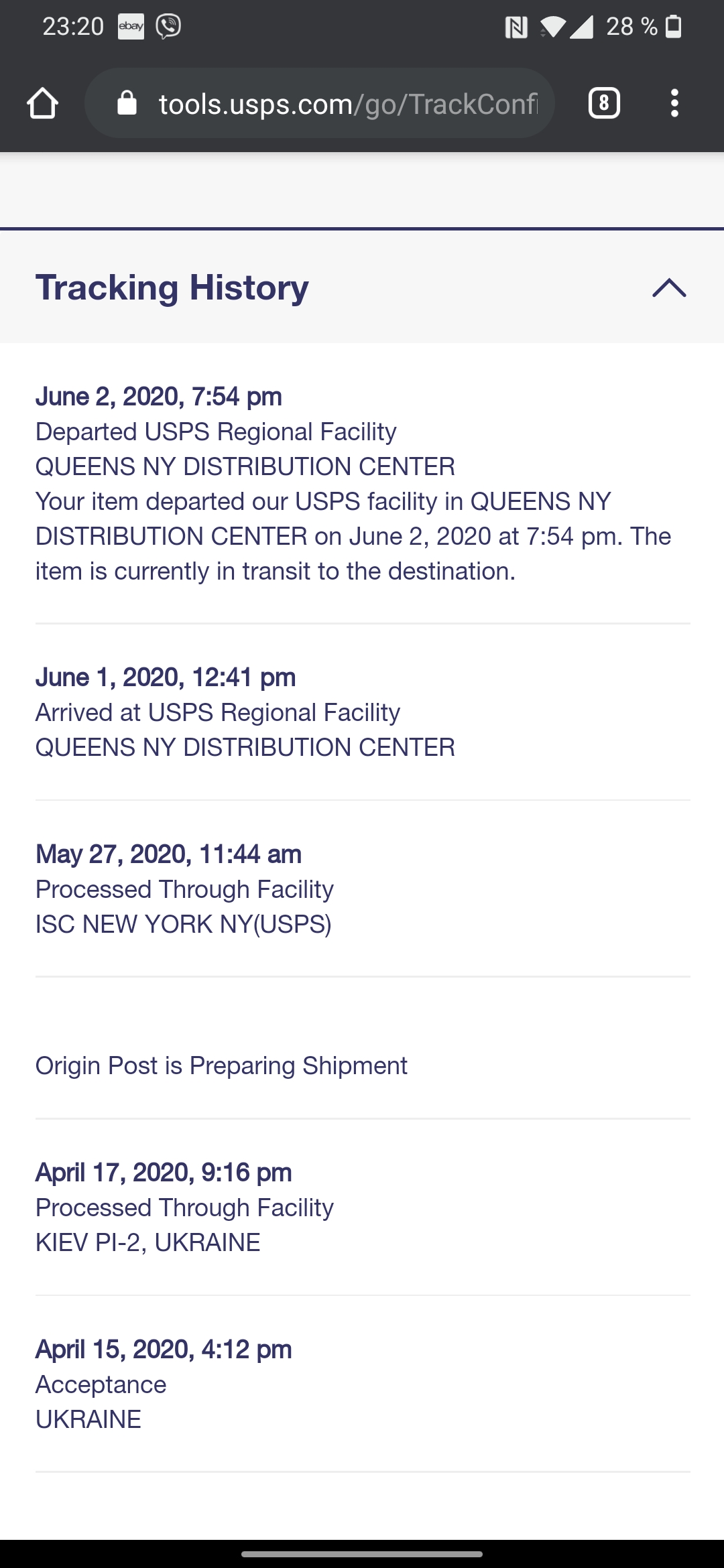The image size is (724, 1568).
Task: Go to the browser home page
Action: [x=43, y=104]
